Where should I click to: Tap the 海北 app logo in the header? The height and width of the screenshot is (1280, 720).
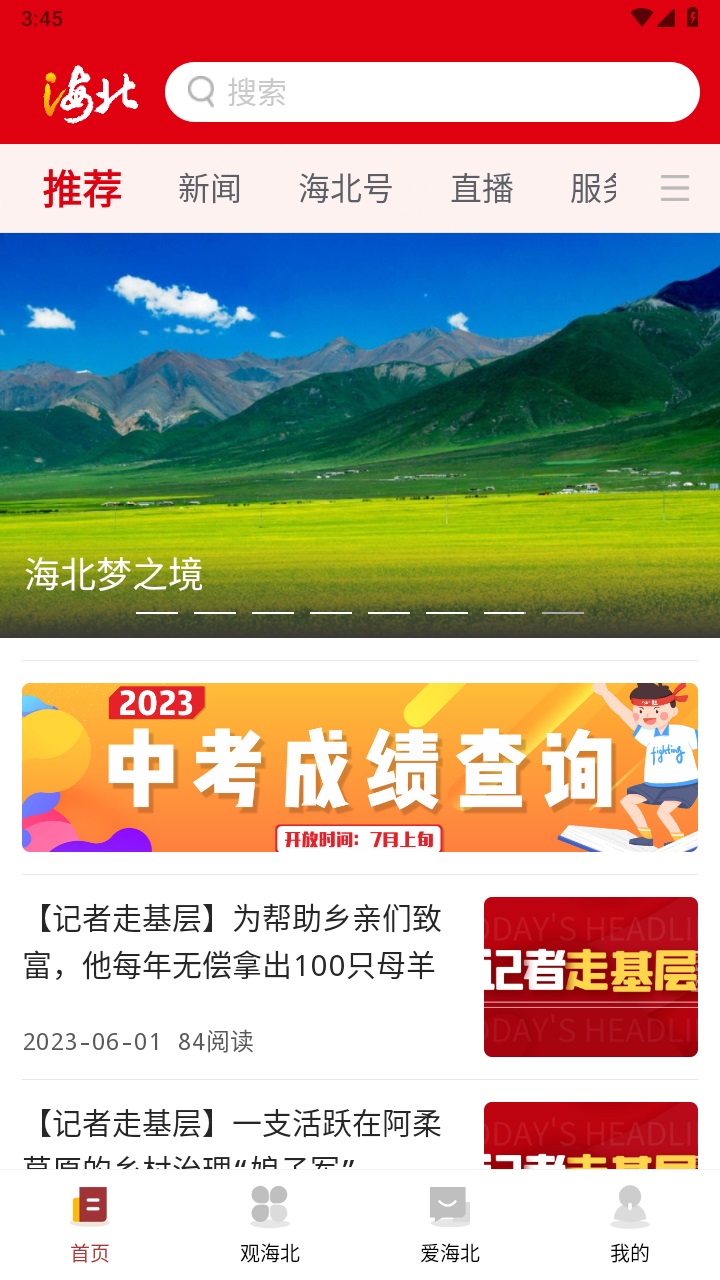89,91
